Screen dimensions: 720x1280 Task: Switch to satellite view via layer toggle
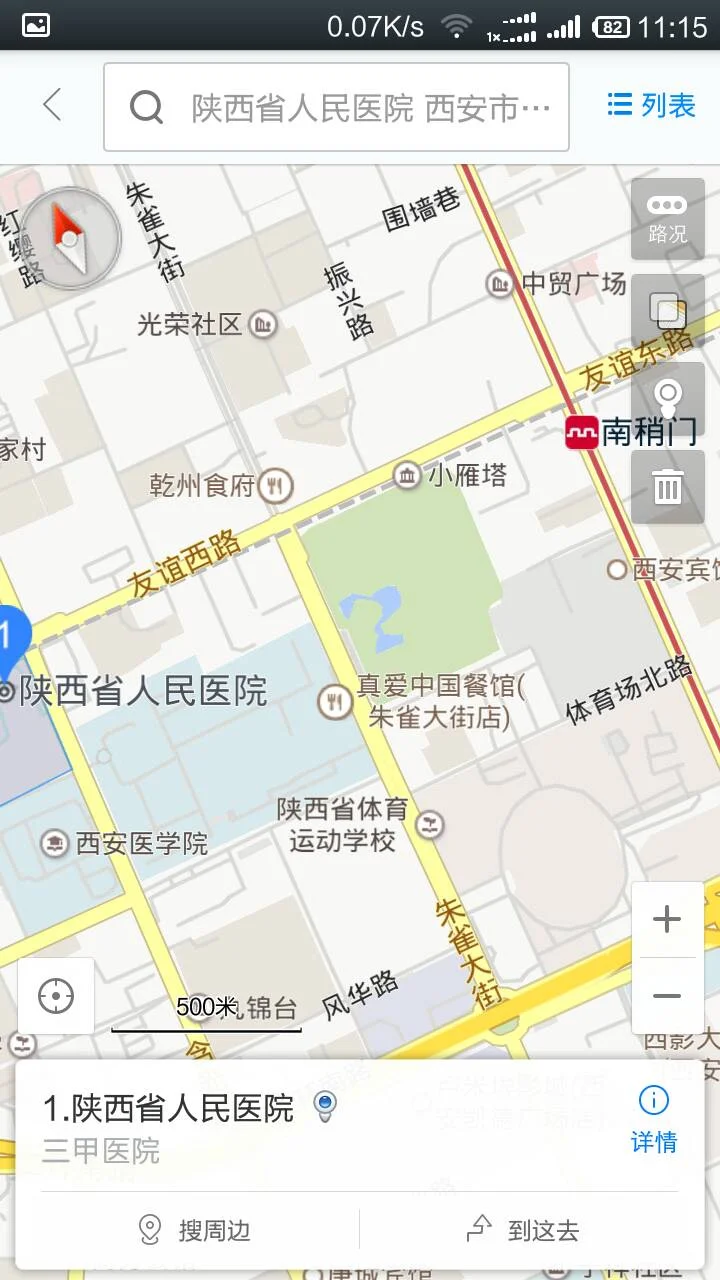pyautogui.click(x=667, y=310)
